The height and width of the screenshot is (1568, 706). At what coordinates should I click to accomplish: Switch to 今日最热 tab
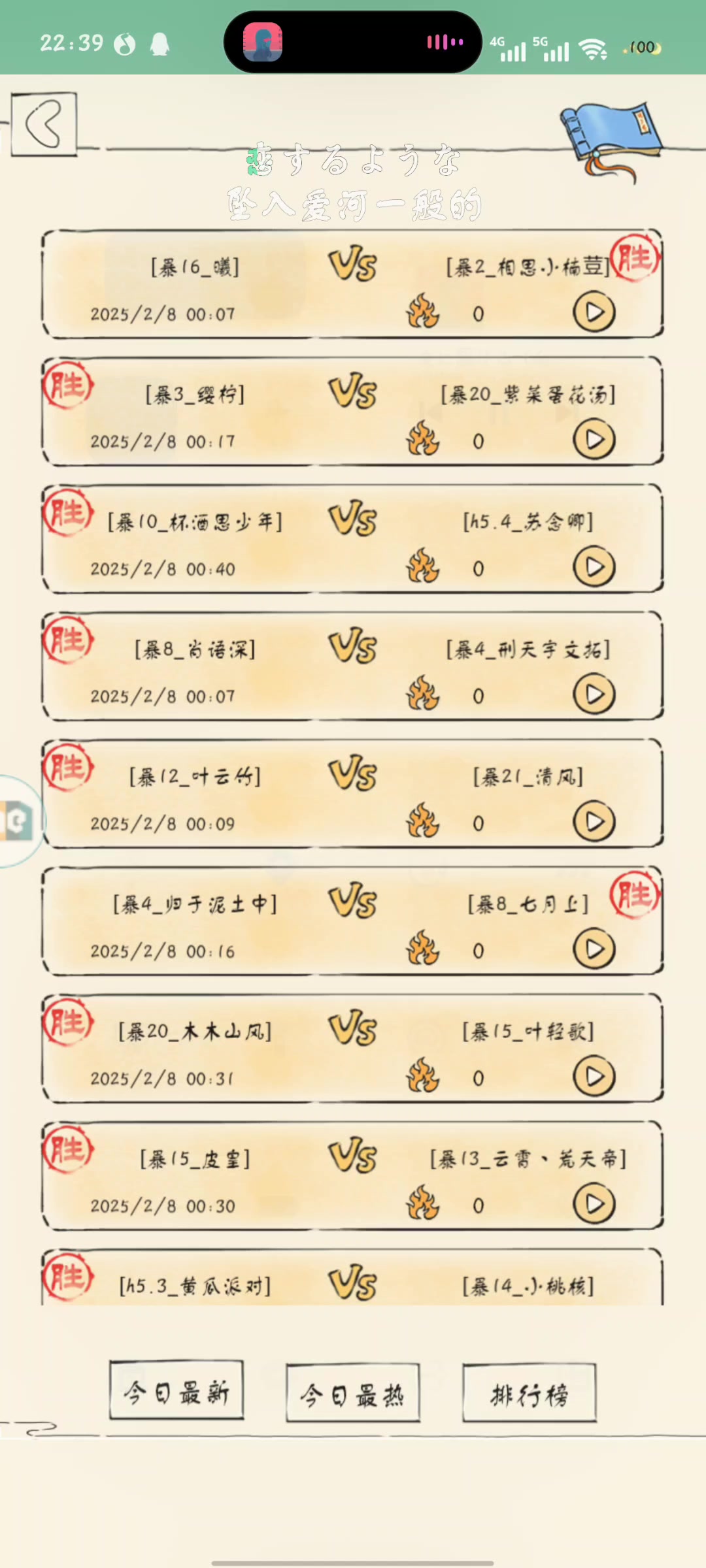[353, 1395]
